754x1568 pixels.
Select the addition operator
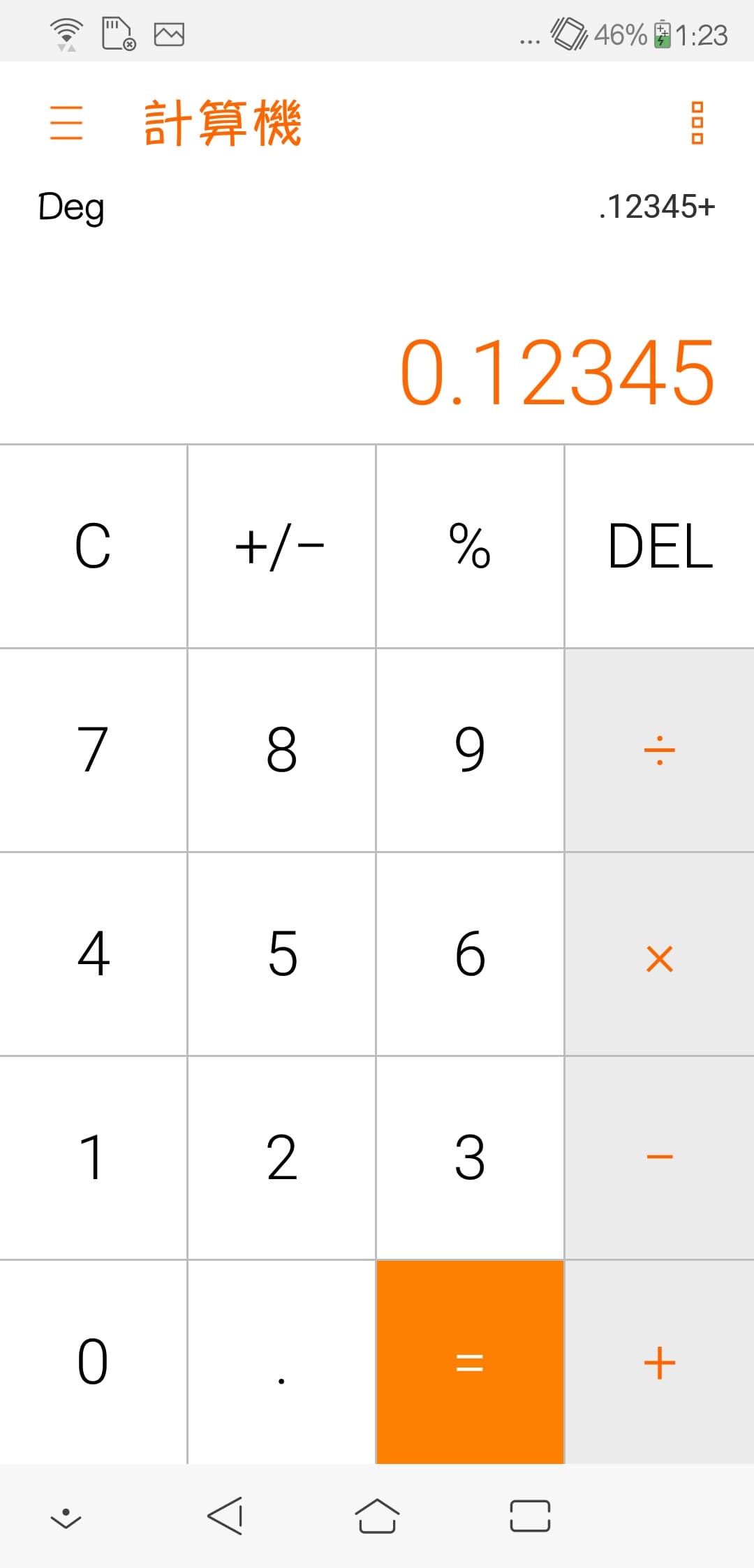(x=660, y=1362)
